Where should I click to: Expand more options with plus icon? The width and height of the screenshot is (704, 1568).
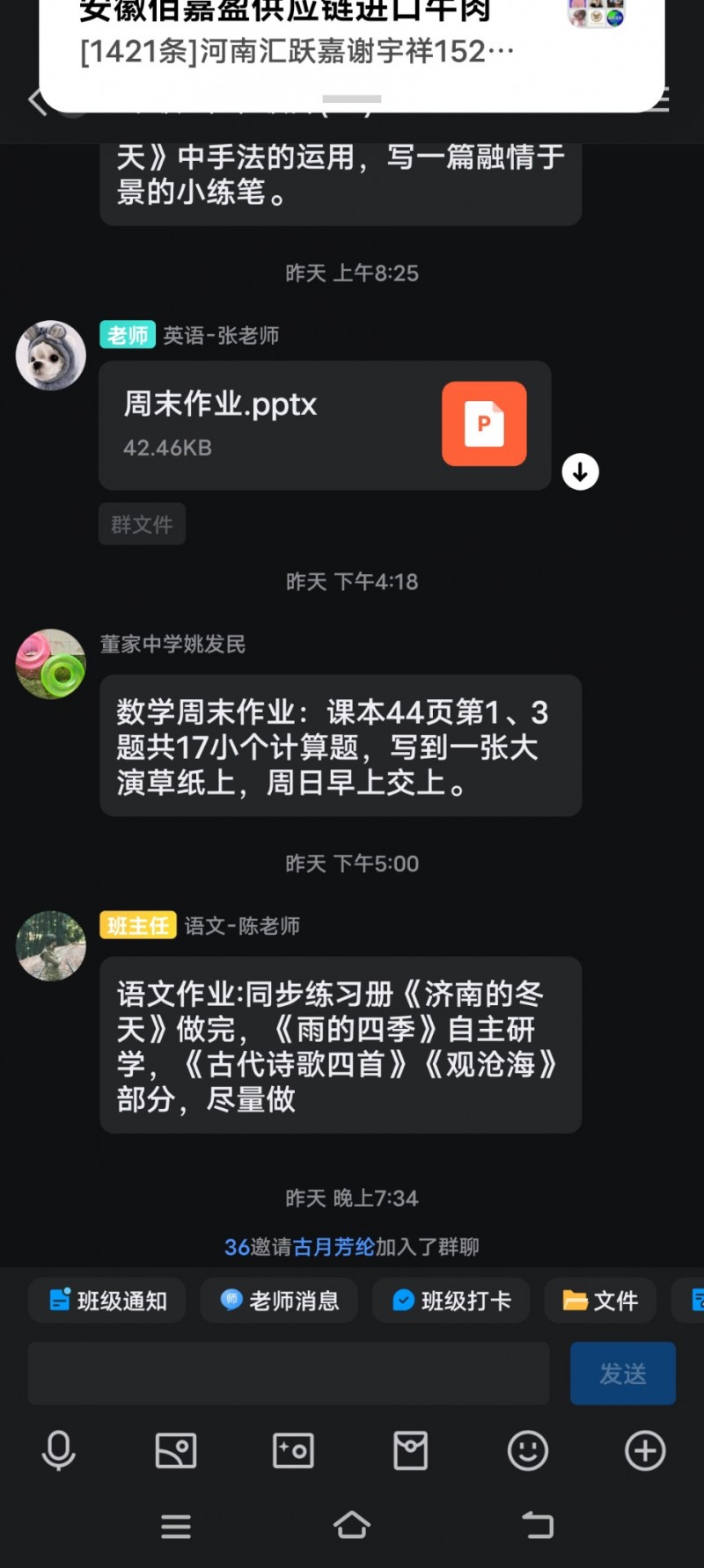click(x=645, y=1450)
